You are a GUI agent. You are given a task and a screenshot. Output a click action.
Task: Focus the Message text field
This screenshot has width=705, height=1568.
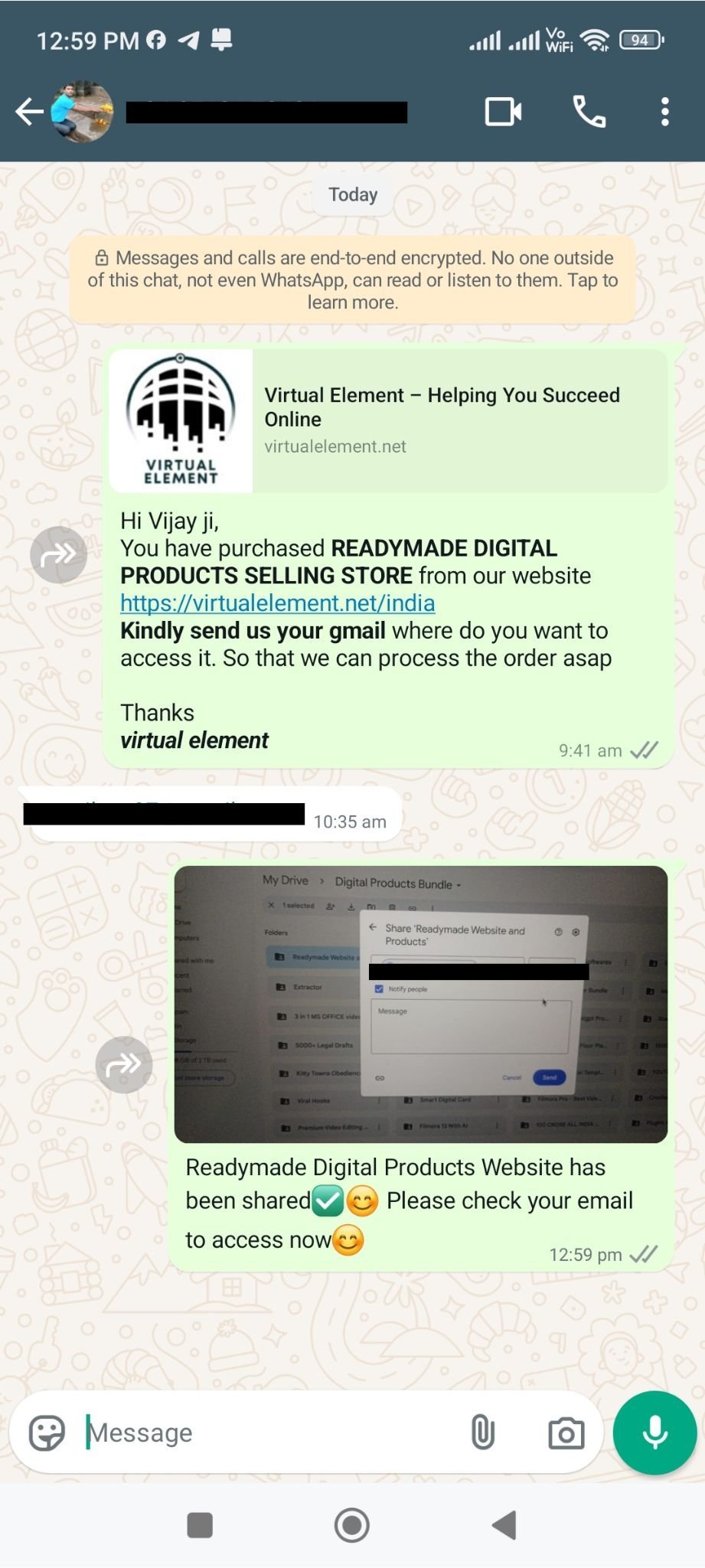268,1432
